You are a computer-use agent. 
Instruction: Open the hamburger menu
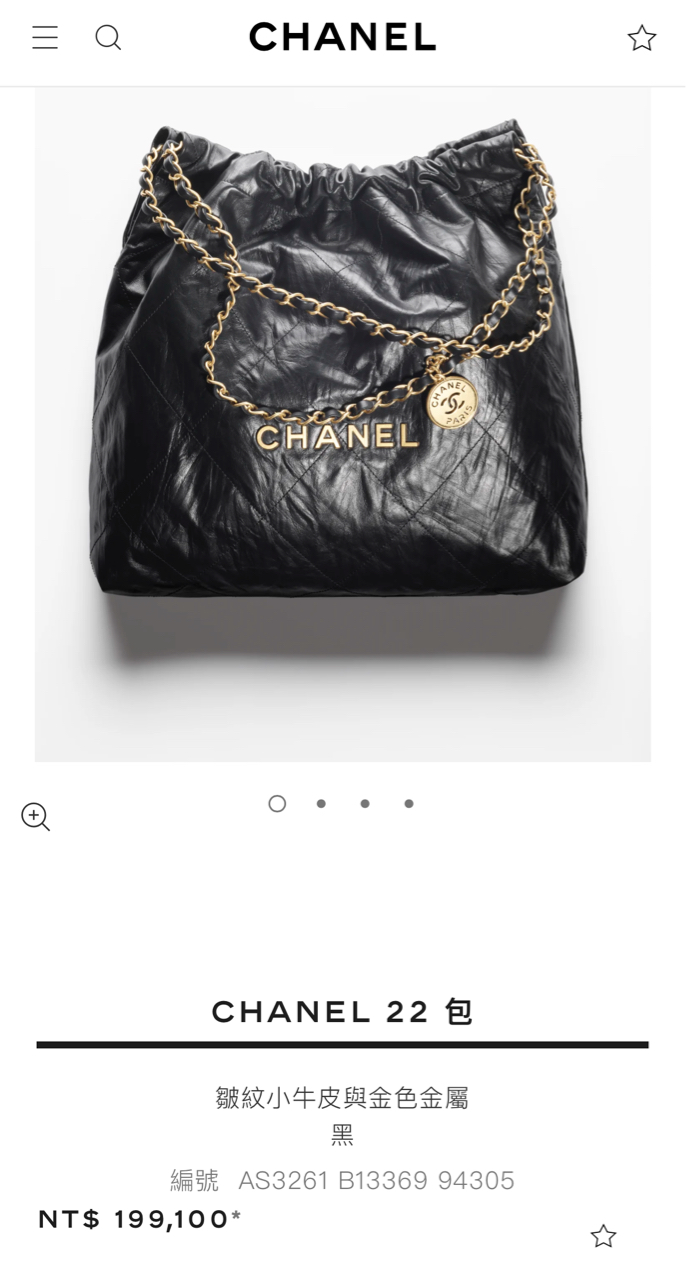tap(45, 38)
